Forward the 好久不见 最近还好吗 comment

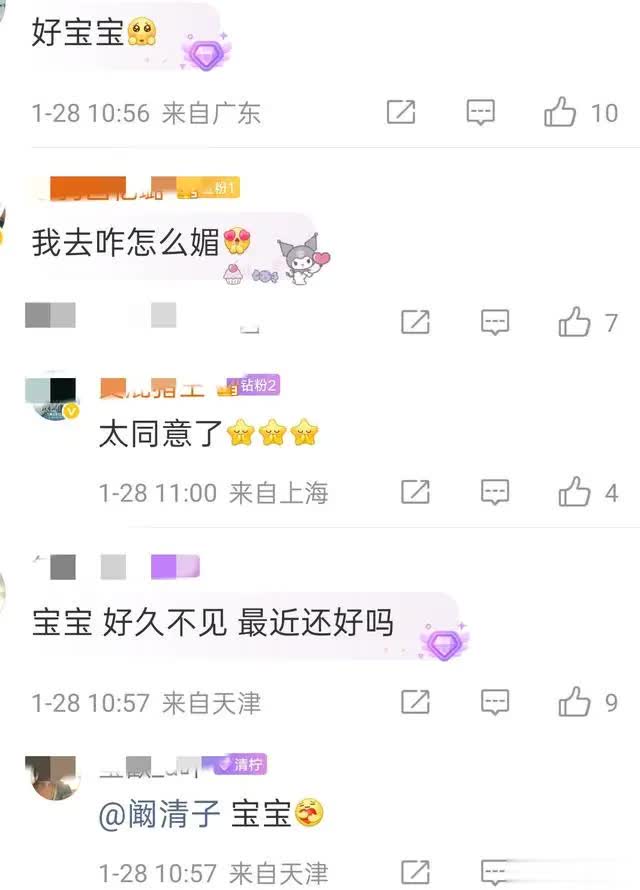[x=415, y=702]
